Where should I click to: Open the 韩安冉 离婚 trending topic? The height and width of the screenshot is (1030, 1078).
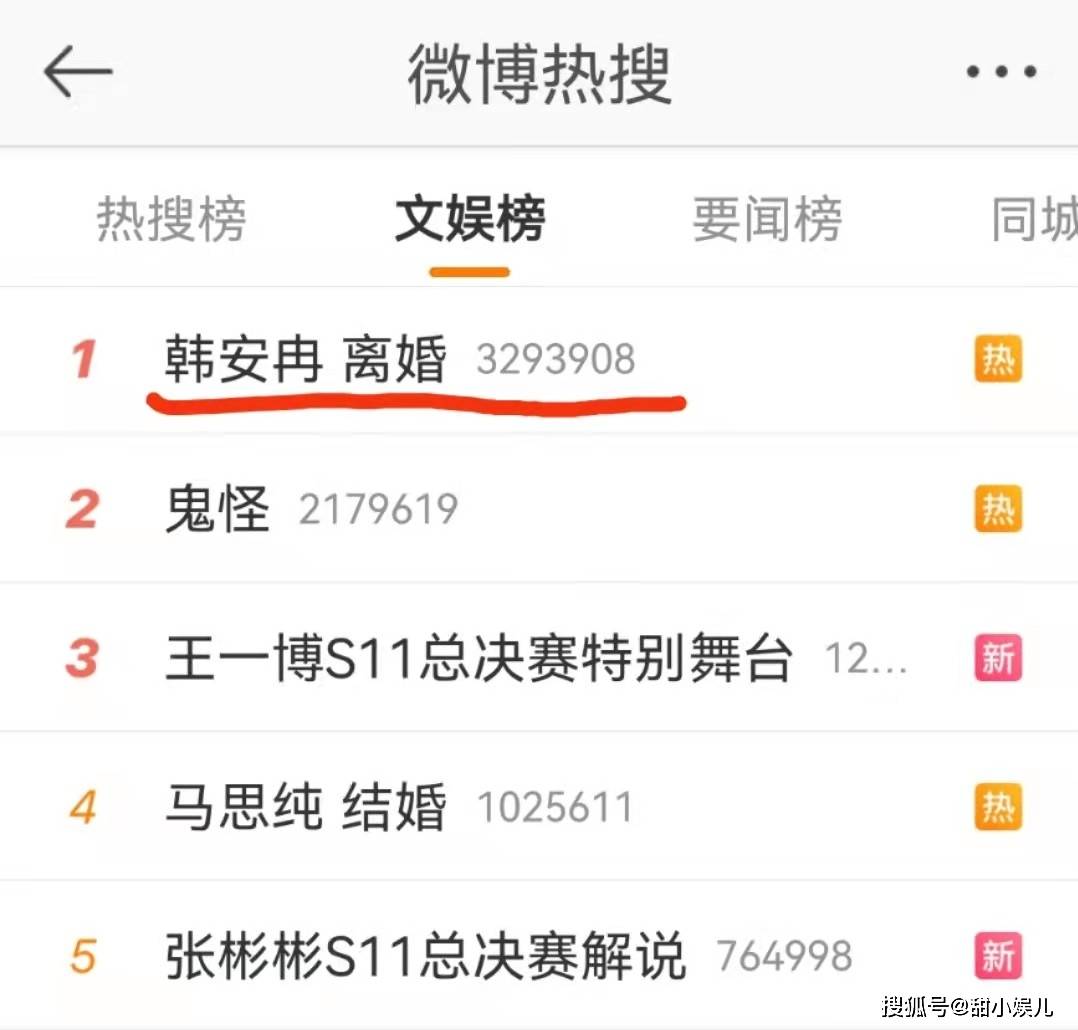pyautogui.click(x=306, y=360)
